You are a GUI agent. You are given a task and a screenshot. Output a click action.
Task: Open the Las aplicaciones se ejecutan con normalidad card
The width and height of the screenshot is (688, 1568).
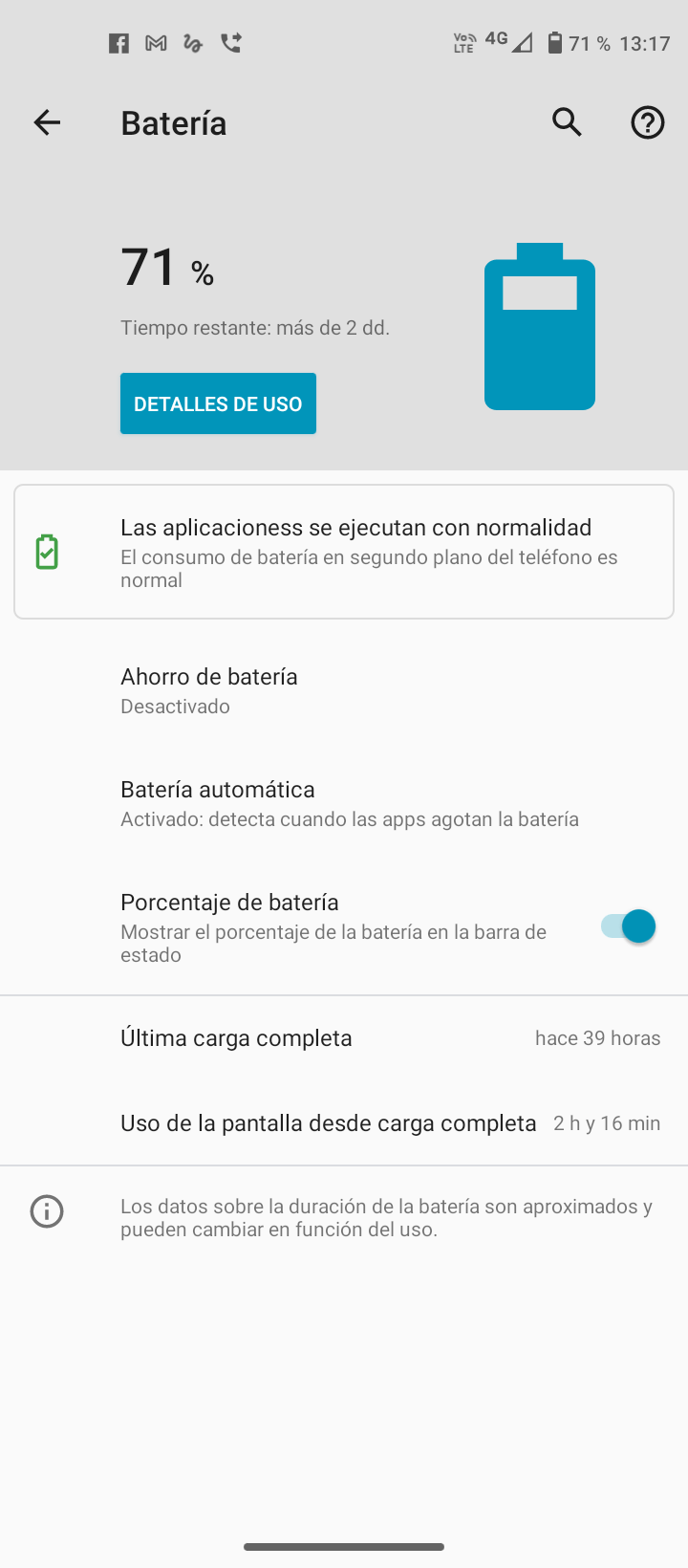pos(344,552)
